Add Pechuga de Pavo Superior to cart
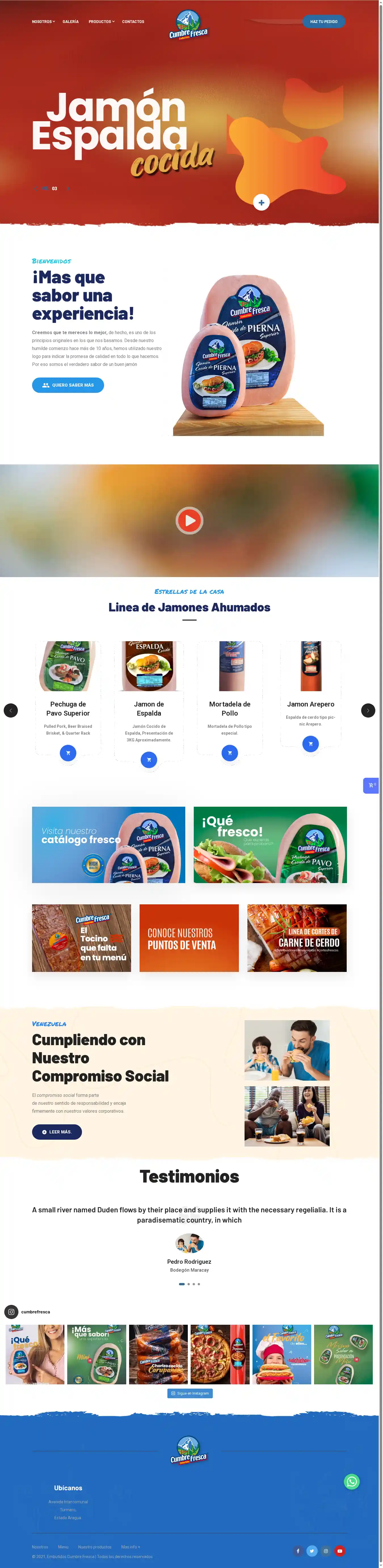The height and width of the screenshot is (1568, 383). (x=68, y=753)
